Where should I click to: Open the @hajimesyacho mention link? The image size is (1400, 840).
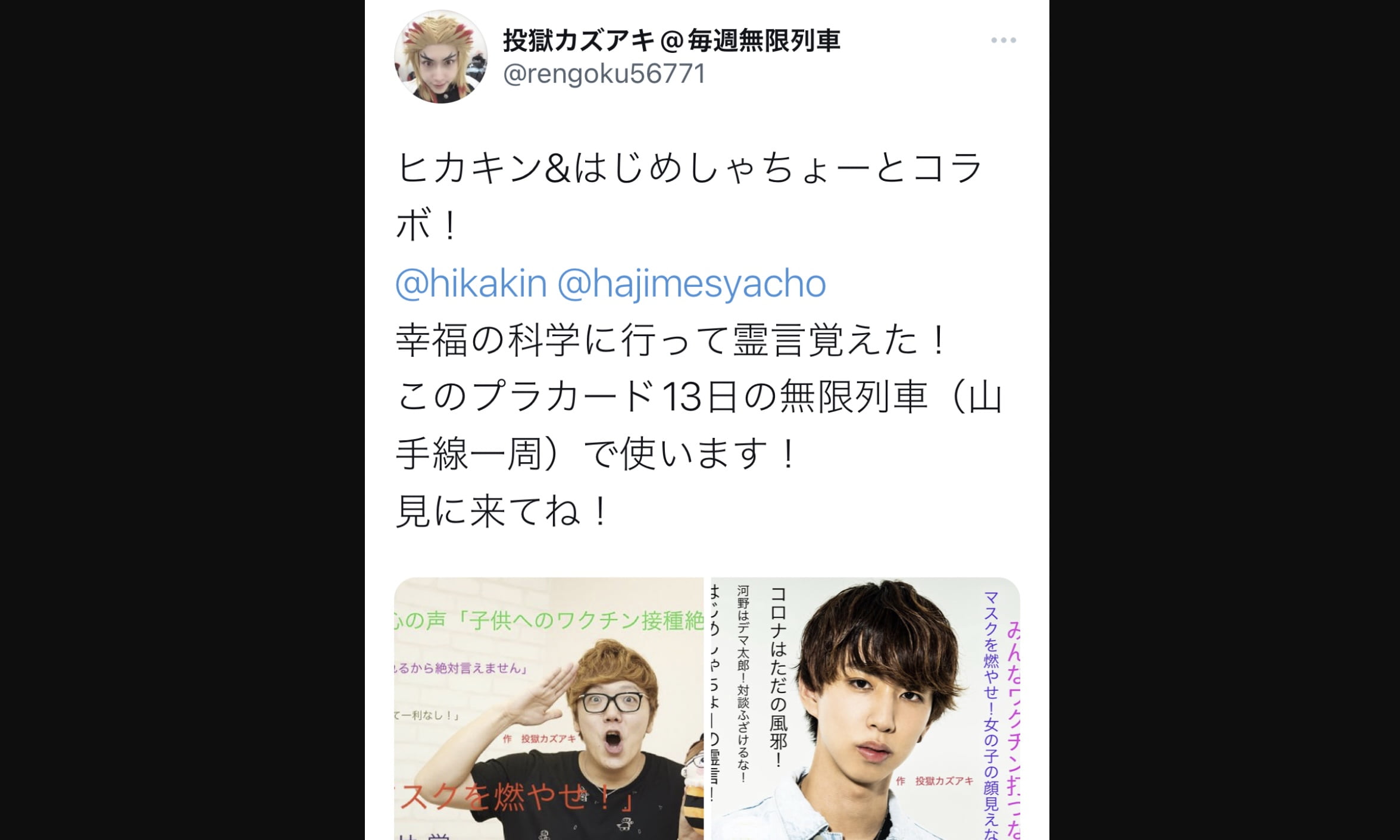[x=691, y=283]
